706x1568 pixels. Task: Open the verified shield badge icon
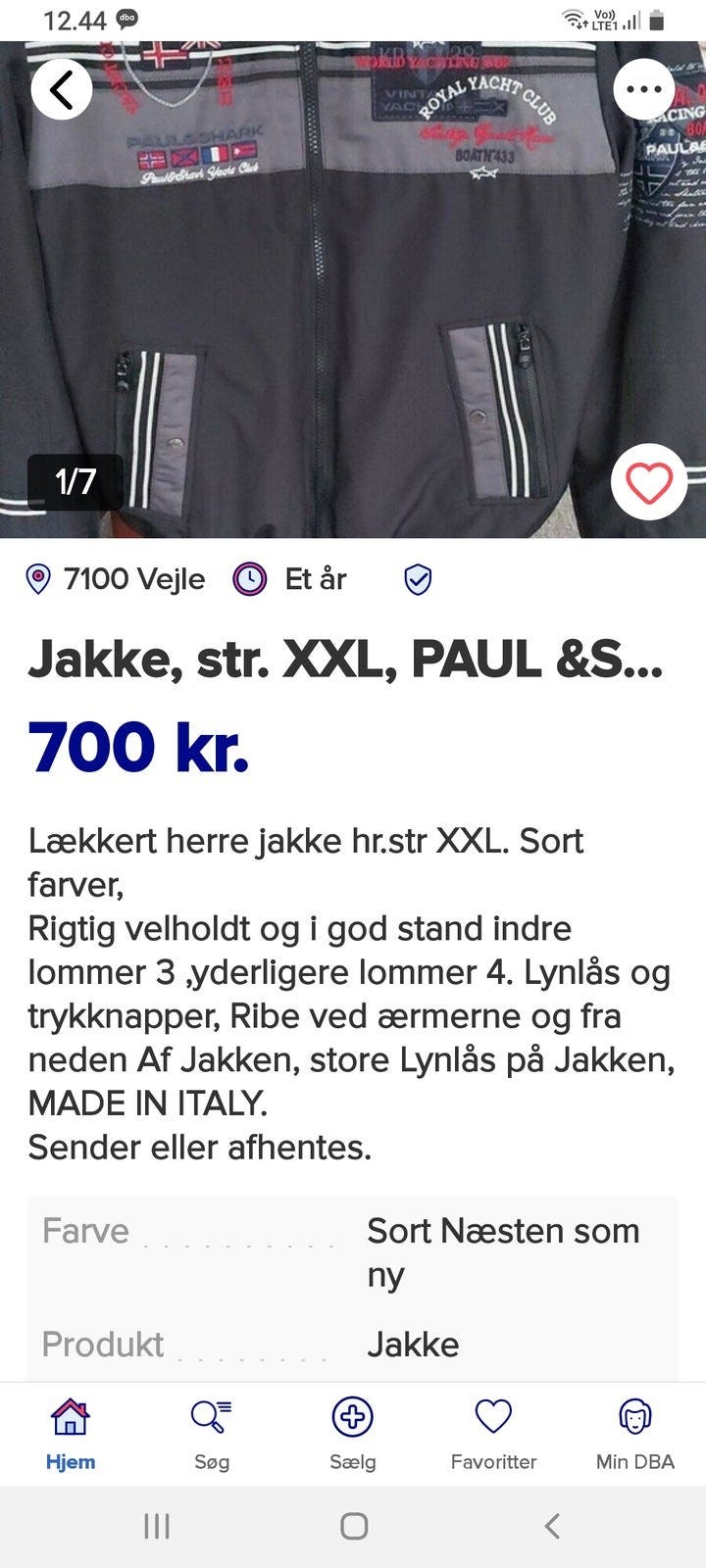pos(418,579)
